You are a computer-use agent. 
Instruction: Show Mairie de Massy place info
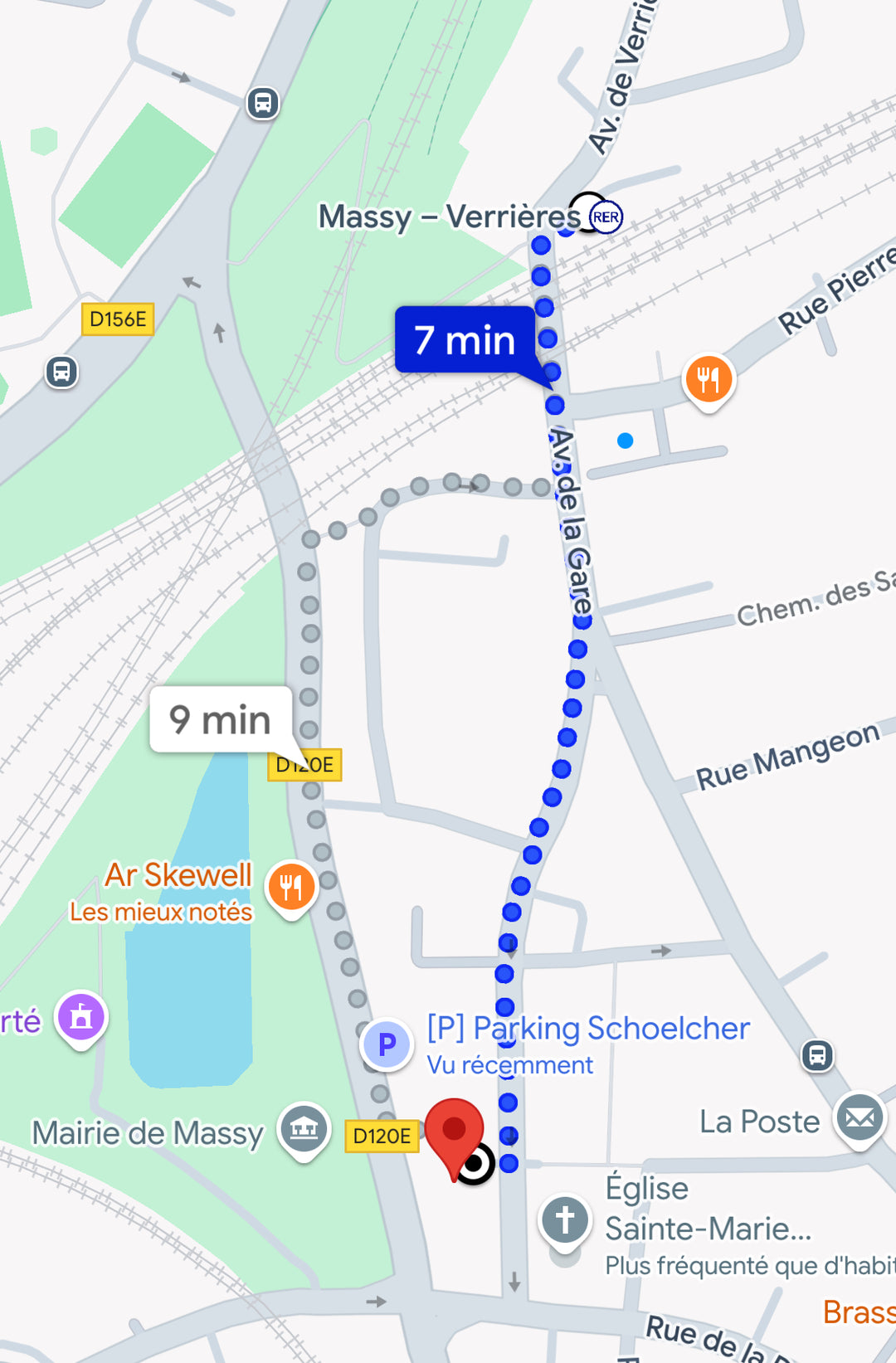click(304, 1128)
